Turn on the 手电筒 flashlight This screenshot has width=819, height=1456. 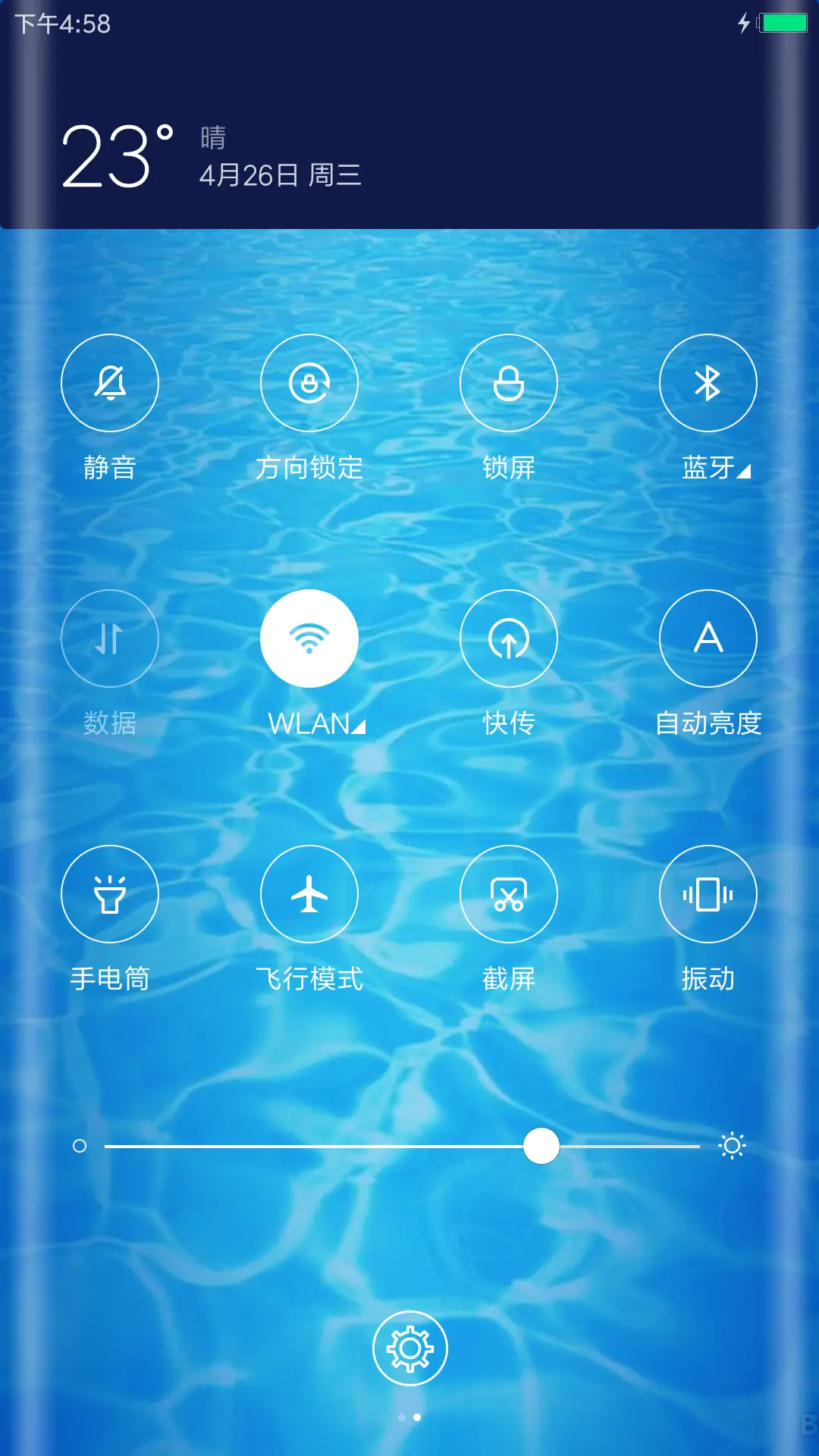[110, 894]
